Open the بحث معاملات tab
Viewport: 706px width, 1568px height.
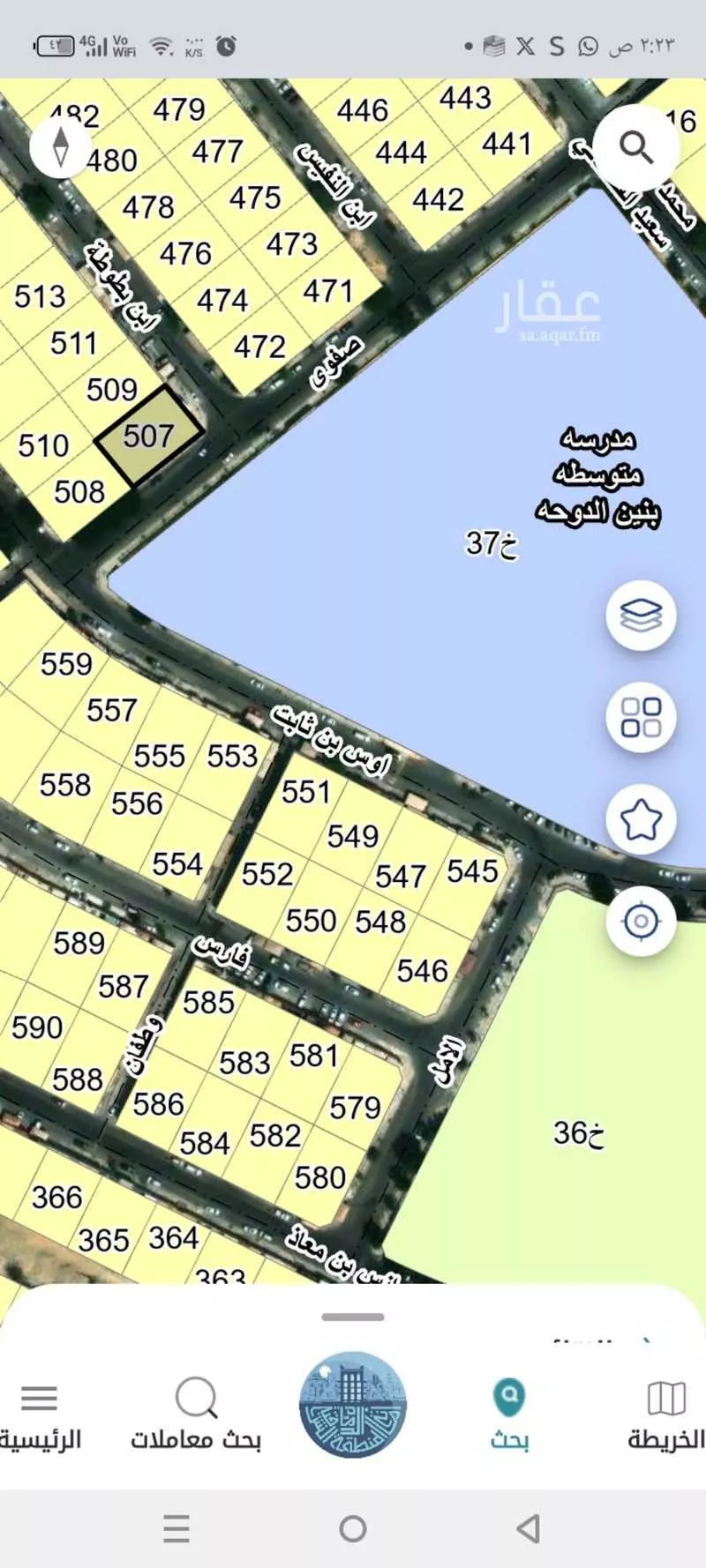196,1415
